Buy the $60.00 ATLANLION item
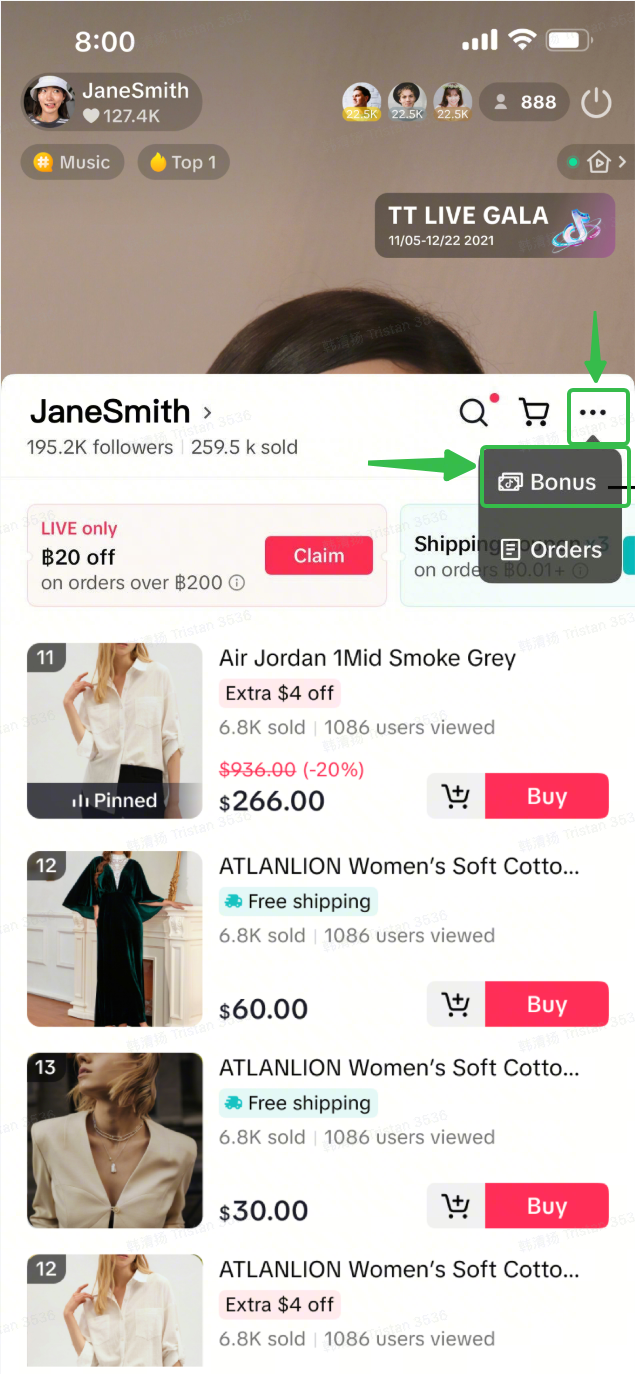The height and width of the screenshot is (1374, 635). 546,1004
